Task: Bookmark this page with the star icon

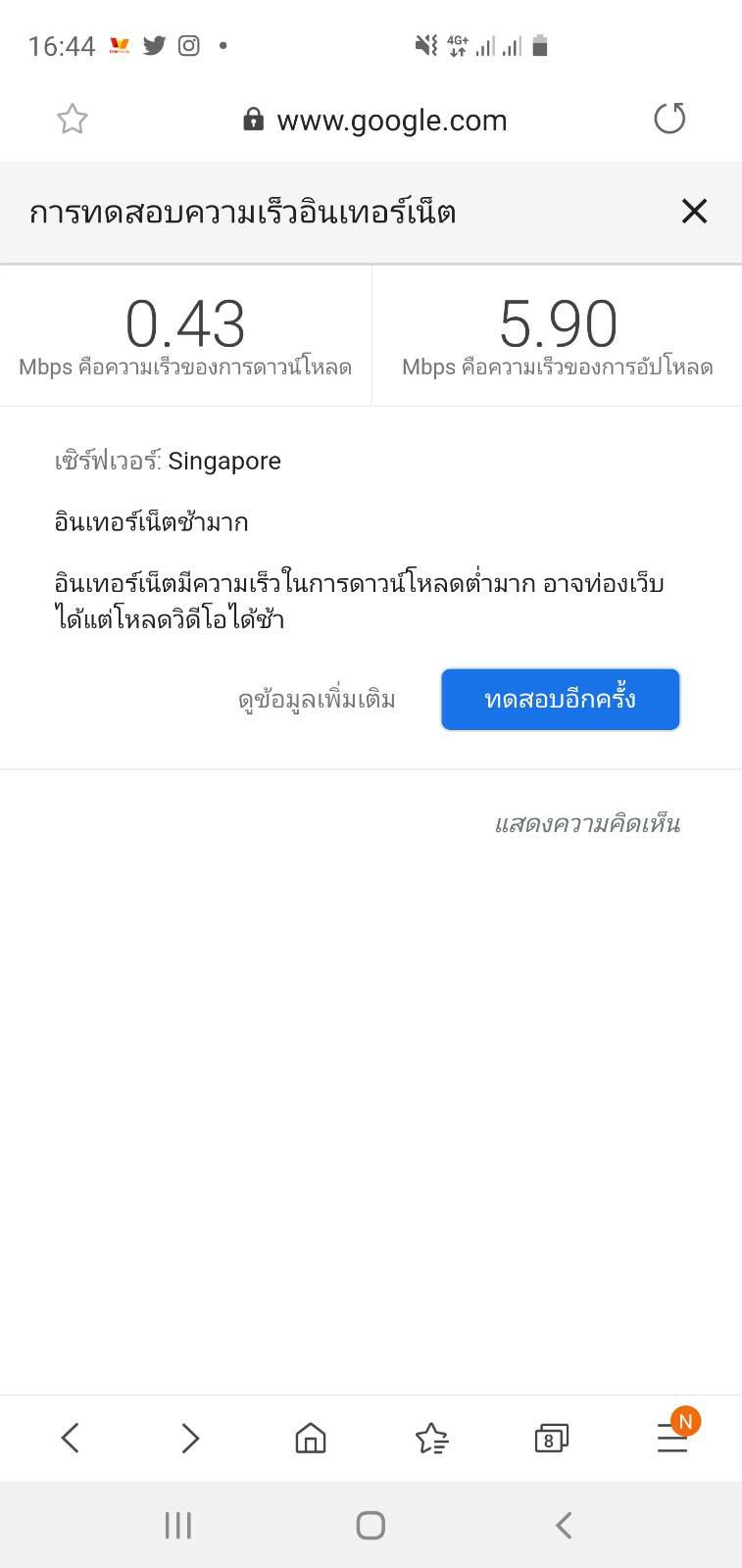Action: tap(72, 120)
